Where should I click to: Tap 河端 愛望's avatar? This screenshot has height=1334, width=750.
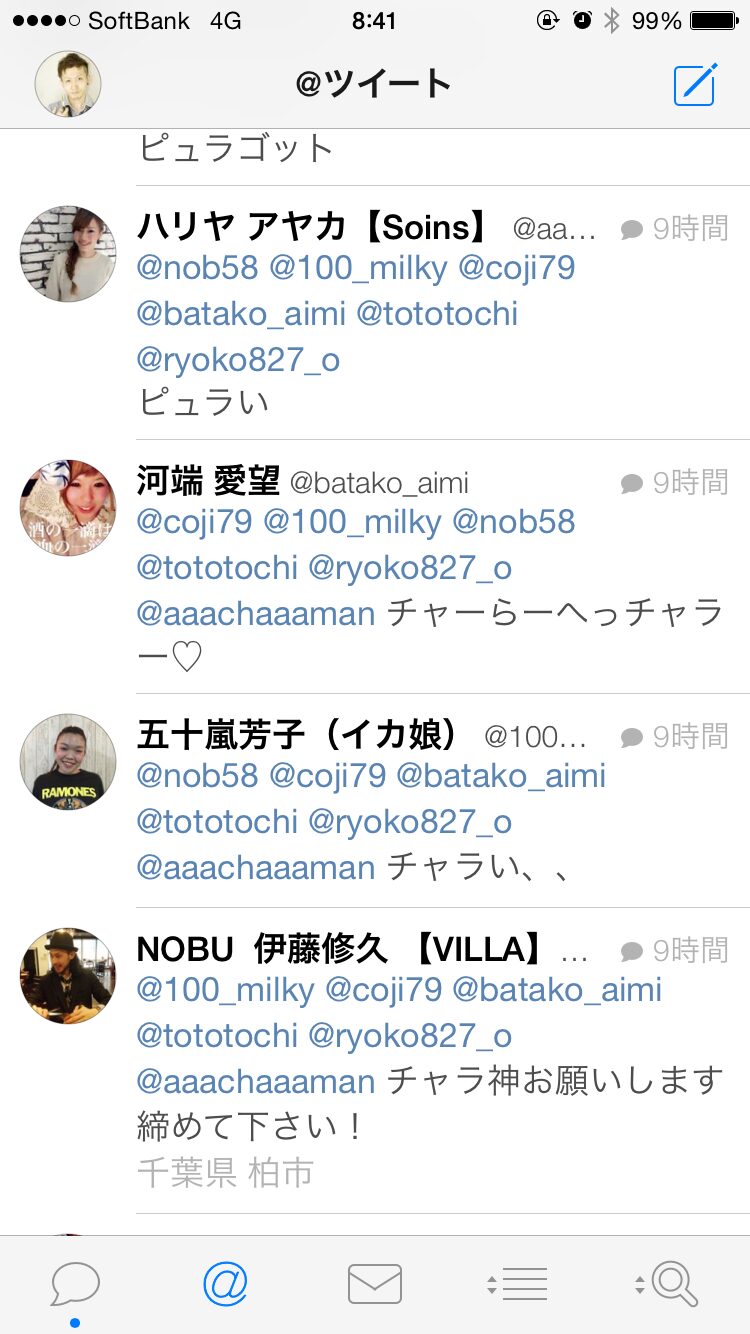(x=68, y=508)
